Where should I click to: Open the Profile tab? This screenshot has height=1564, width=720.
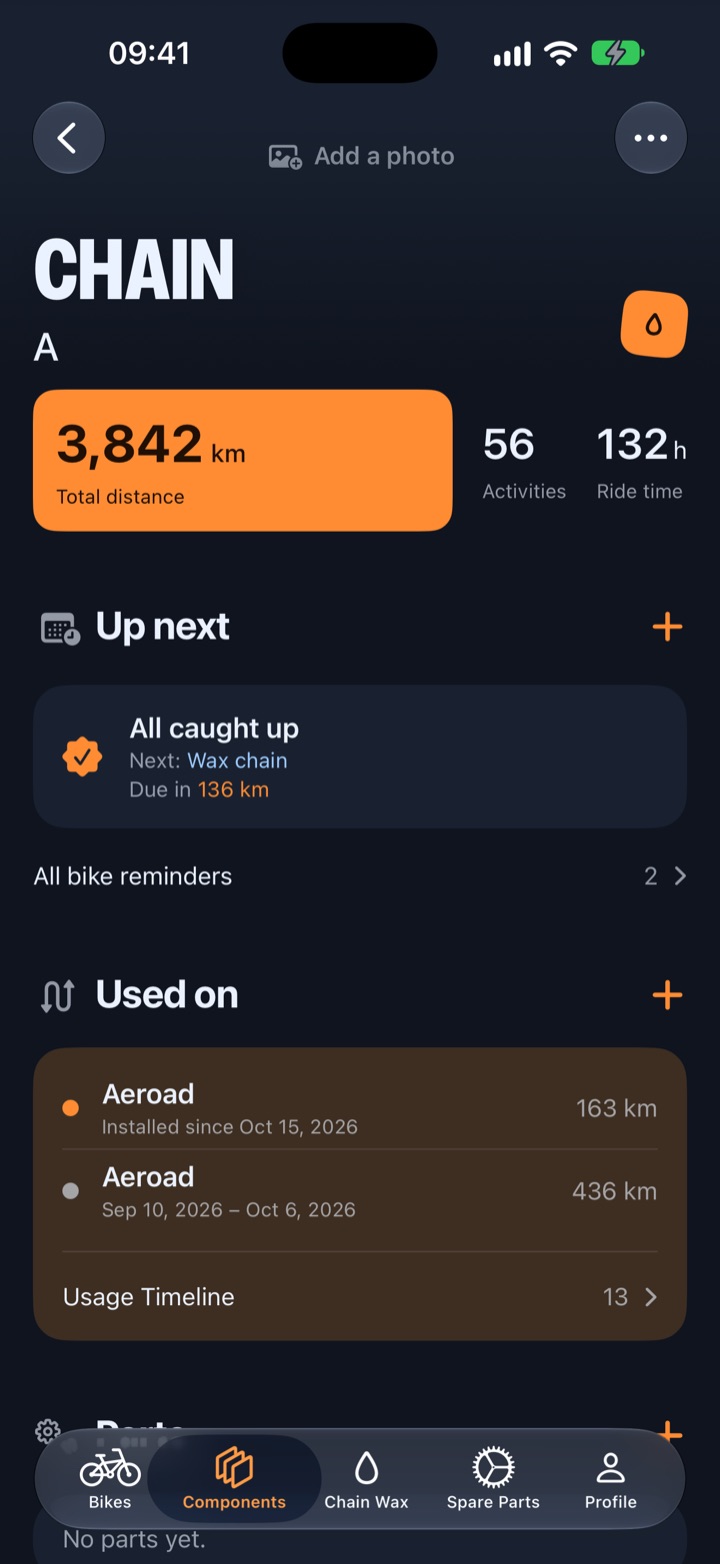point(611,1480)
